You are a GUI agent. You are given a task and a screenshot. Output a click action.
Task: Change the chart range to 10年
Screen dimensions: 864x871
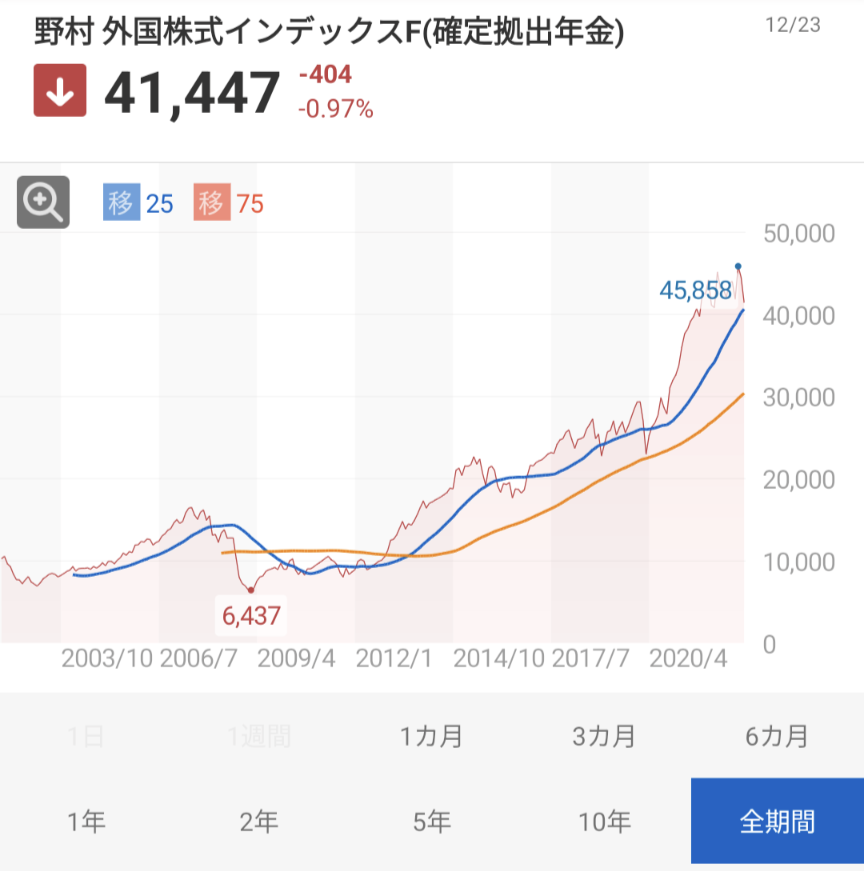tap(604, 822)
